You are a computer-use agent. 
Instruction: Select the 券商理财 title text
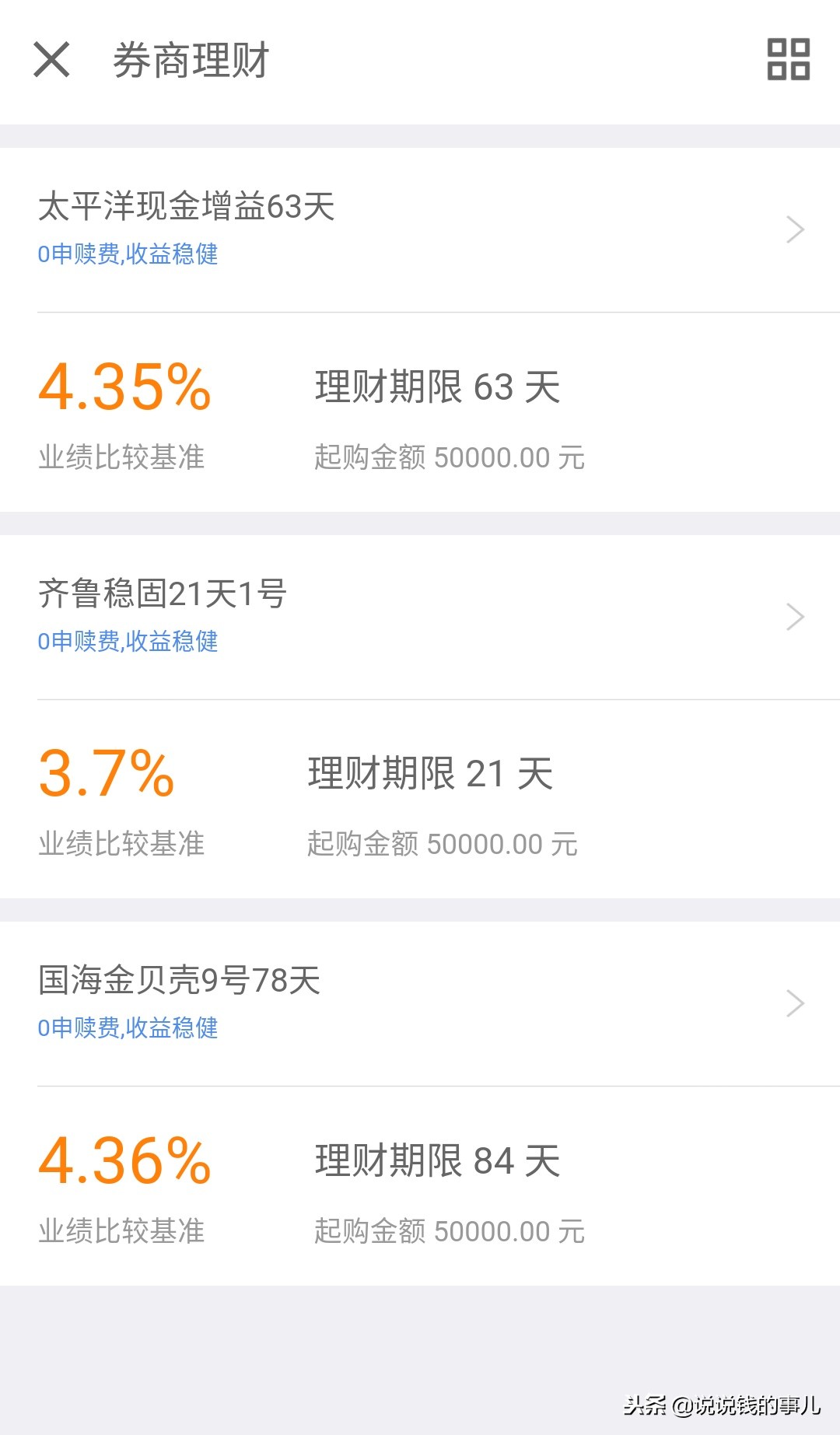pyautogui.click(x=187, y=61)
